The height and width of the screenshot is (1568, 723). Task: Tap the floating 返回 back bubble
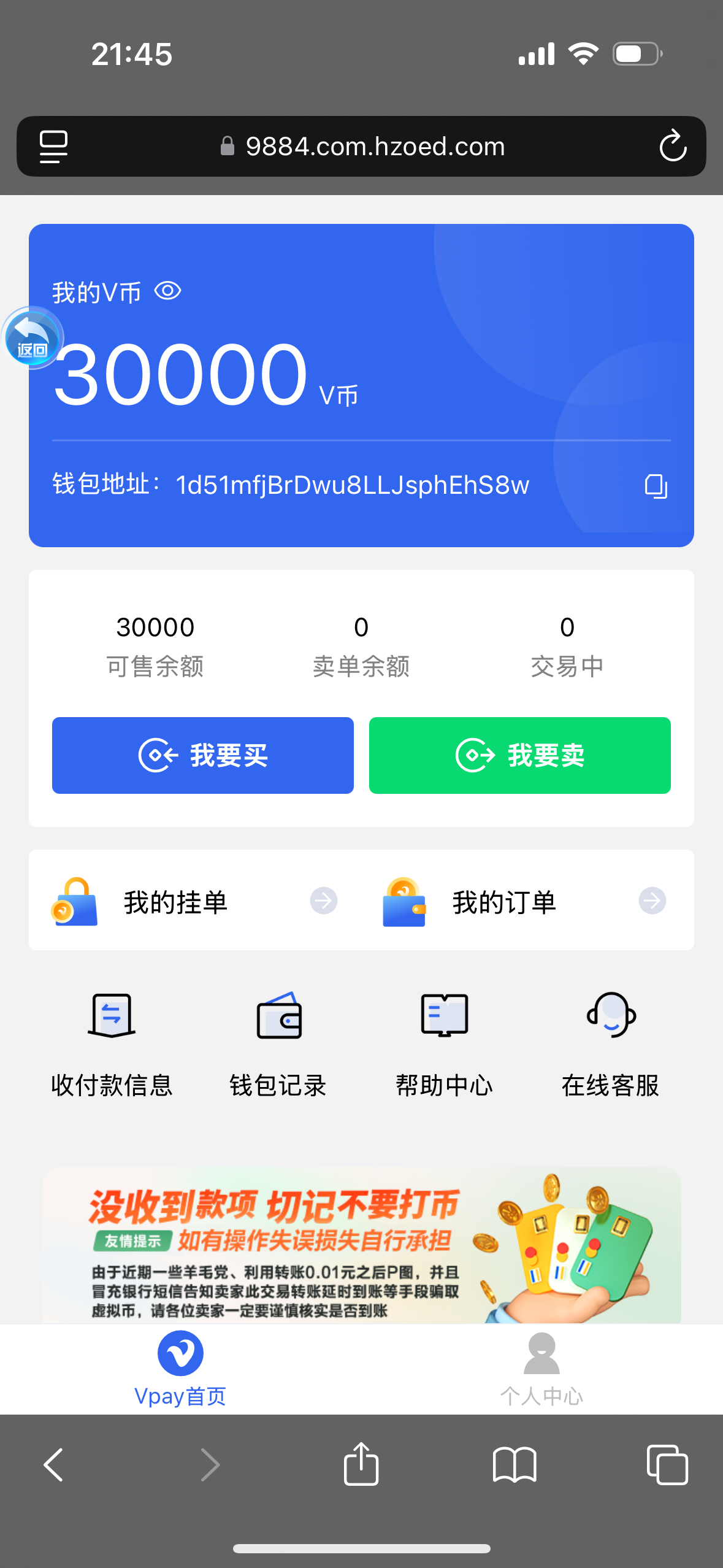click(33, 338)
